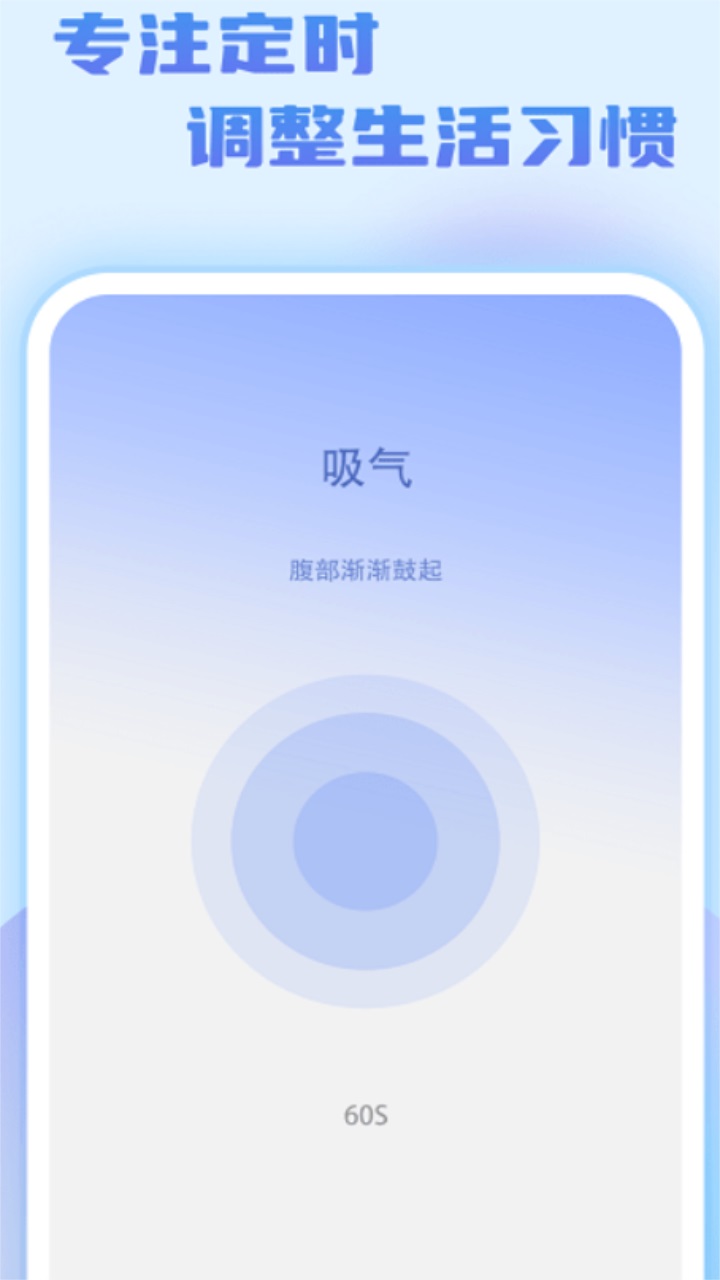Tap the gradient header area above the card
Screen dimensions: 720x1280
[x=360, y=230]
